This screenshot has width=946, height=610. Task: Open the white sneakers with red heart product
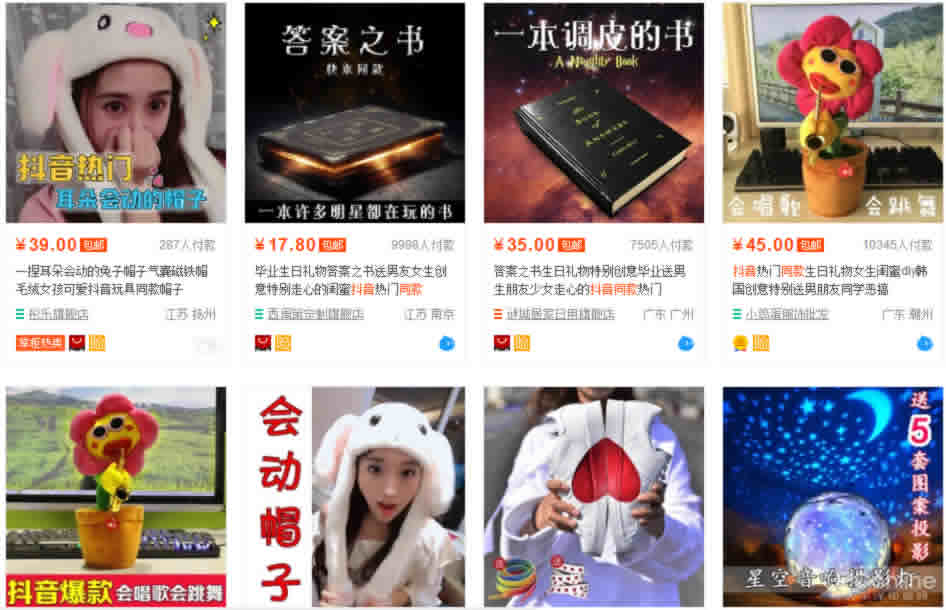point(594,497)
